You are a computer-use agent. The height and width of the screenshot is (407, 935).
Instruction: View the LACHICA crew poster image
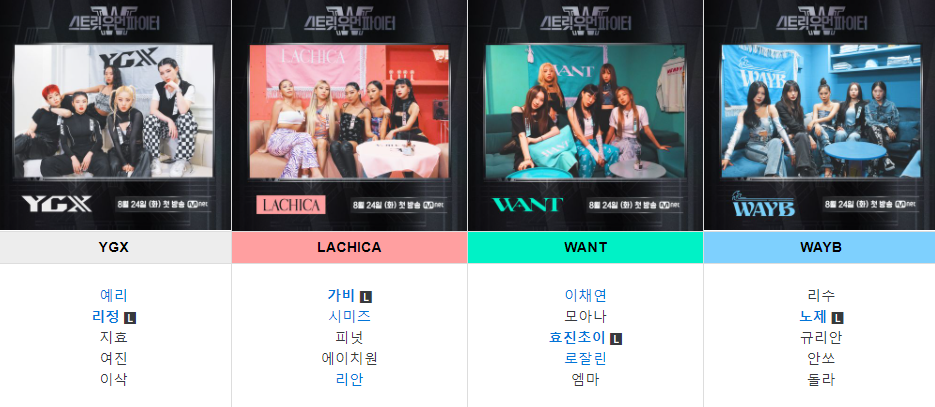(x=349, y=115)
